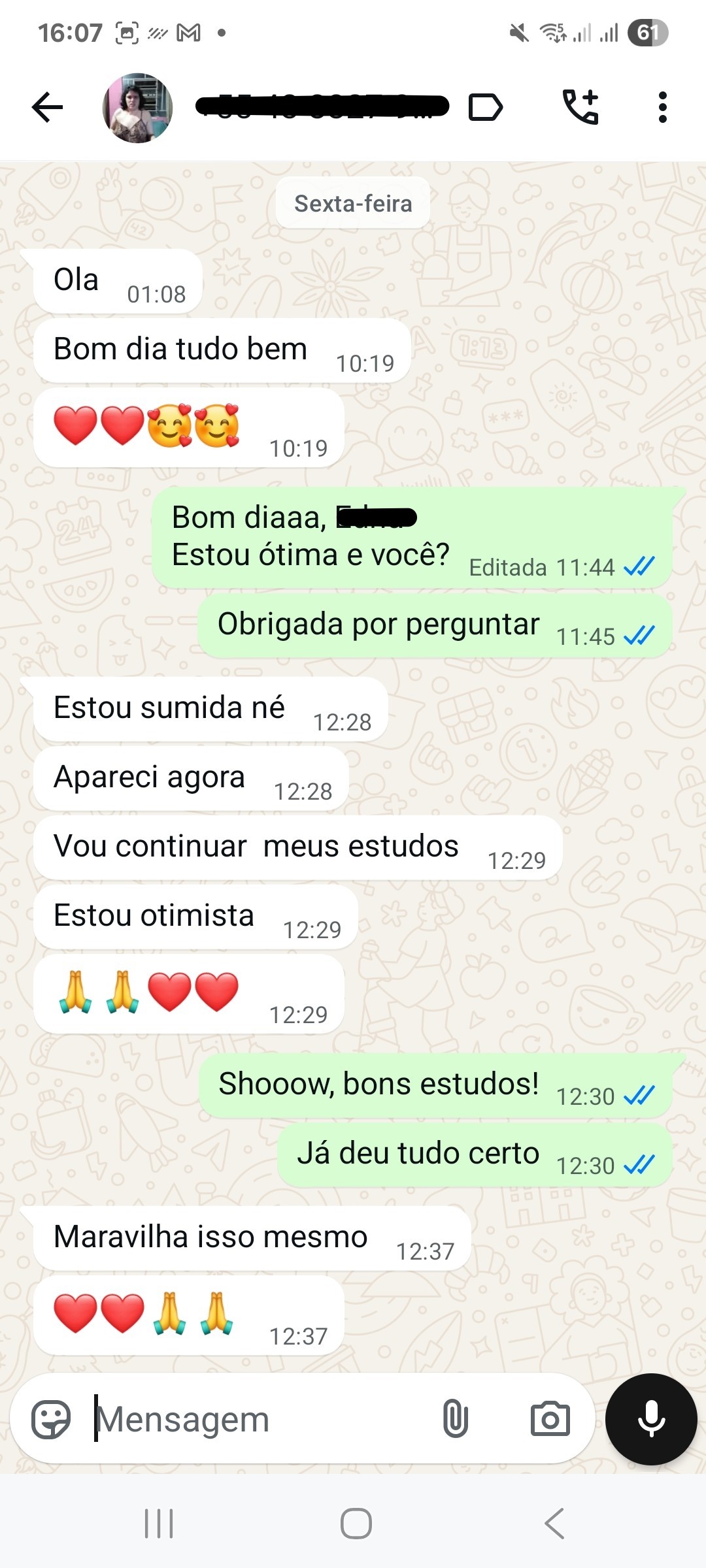Open the camera from the message bar
Screen dimensions: 706x1568
(x=550, y=1419)
